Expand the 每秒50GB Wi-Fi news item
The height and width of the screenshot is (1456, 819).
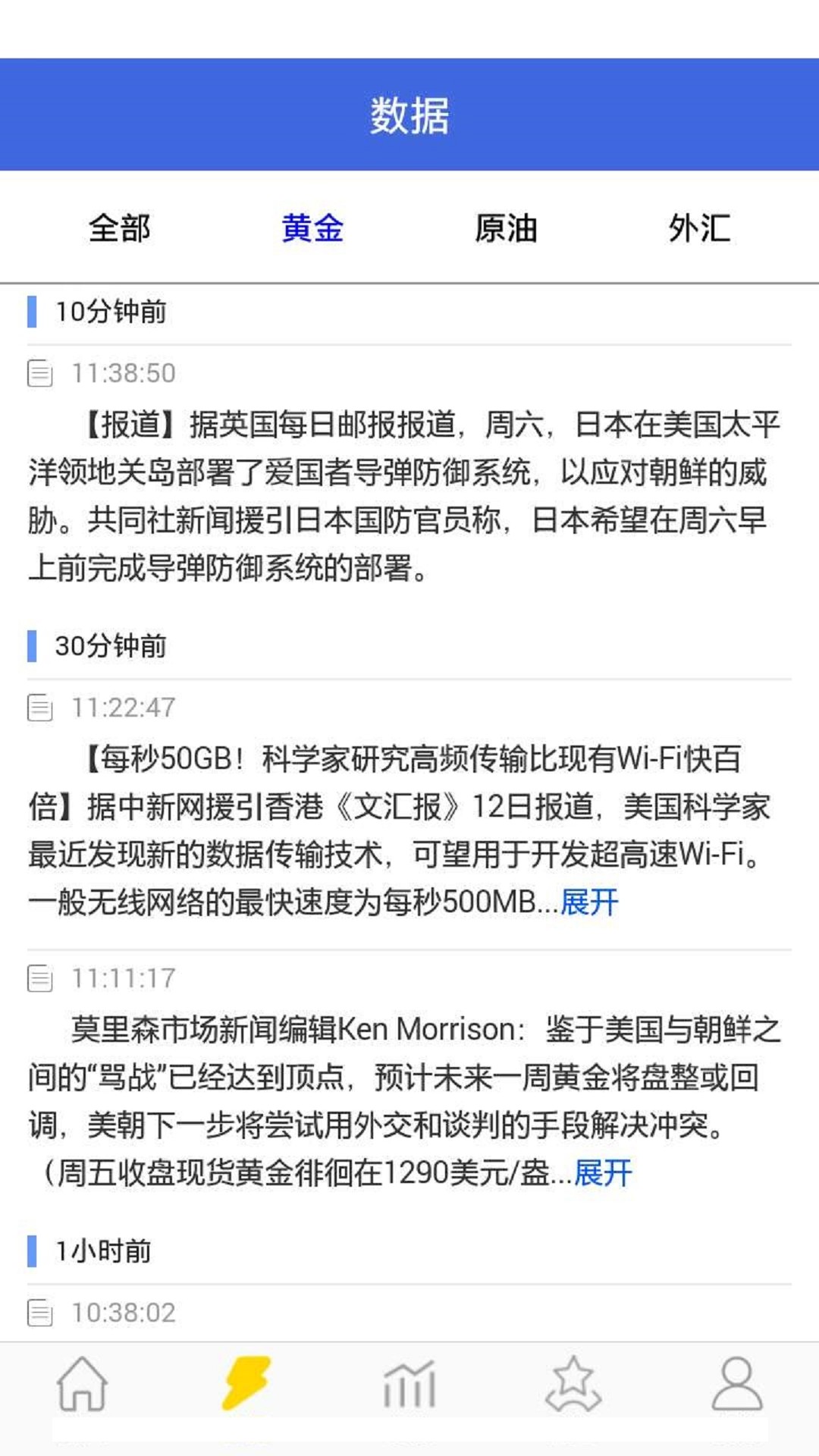click(589, 902)
